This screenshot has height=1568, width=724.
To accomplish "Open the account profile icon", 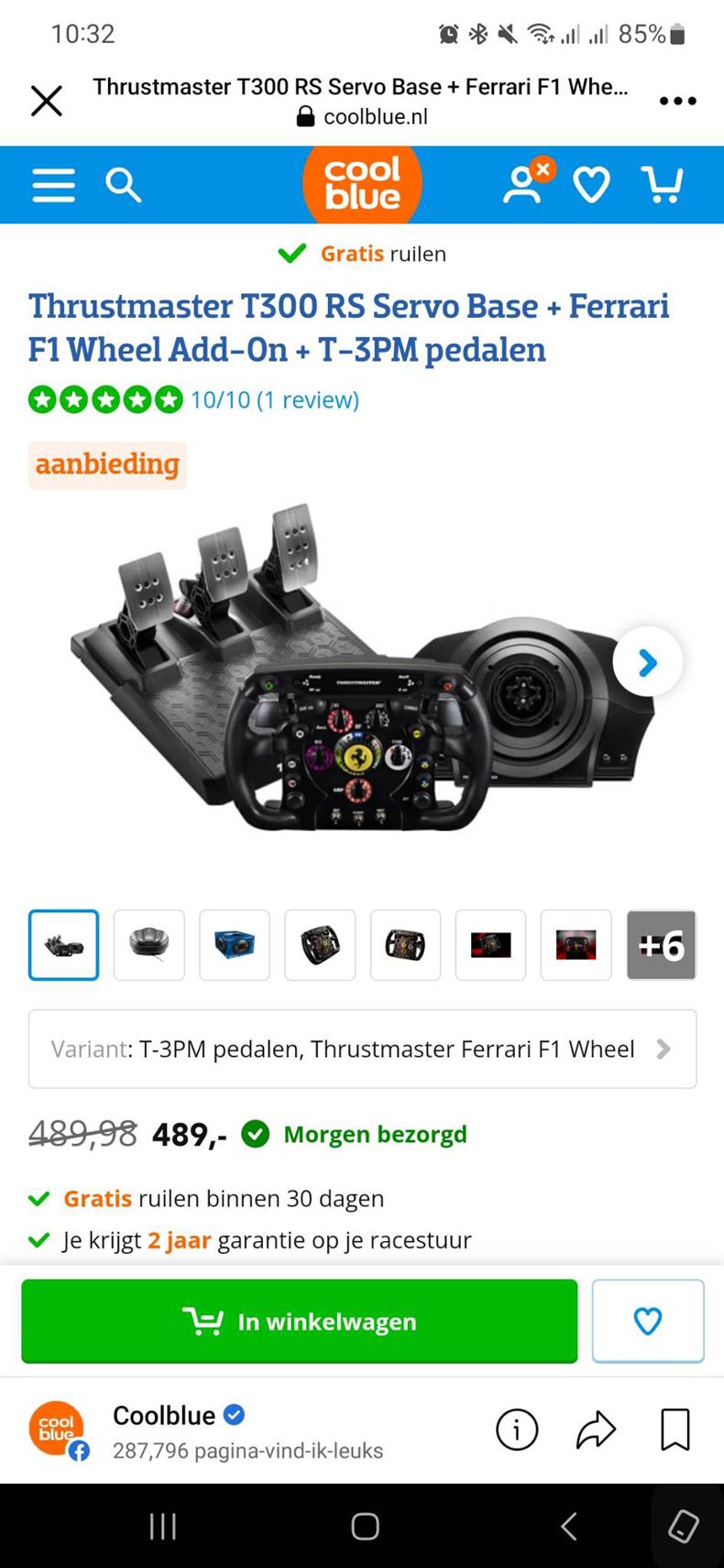I will 522,185.
